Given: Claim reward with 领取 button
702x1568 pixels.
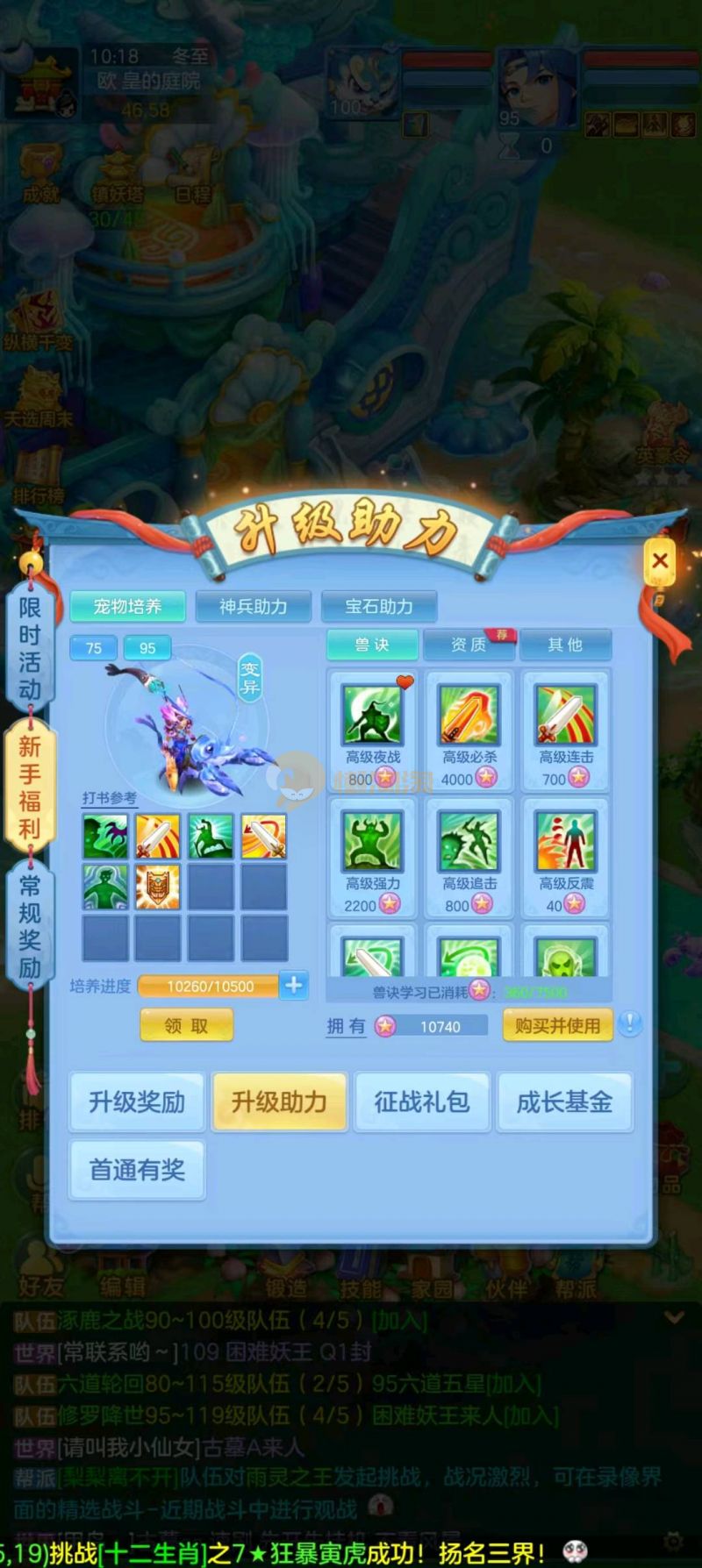Looking at the screenshot, I should (x=187, y=1025).
